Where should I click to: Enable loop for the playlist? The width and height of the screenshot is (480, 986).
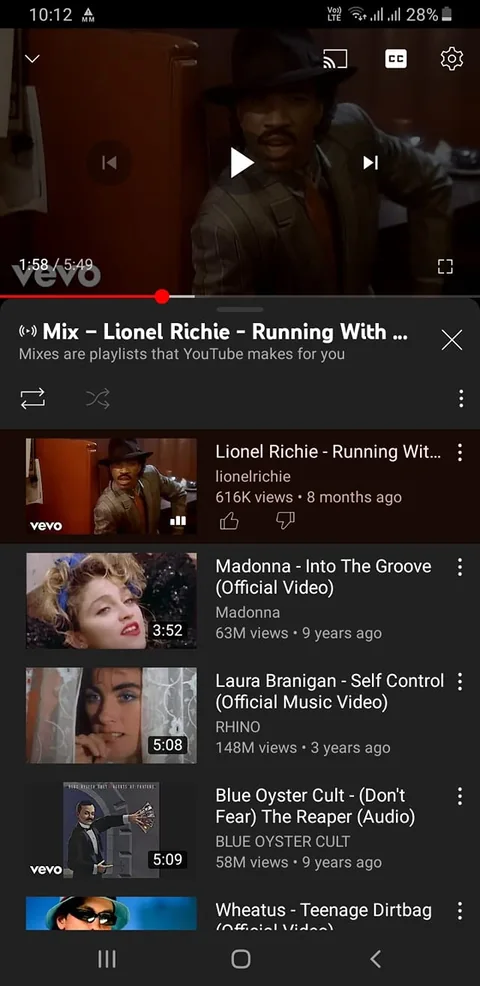pyautogui.click(x=33, y=398)
